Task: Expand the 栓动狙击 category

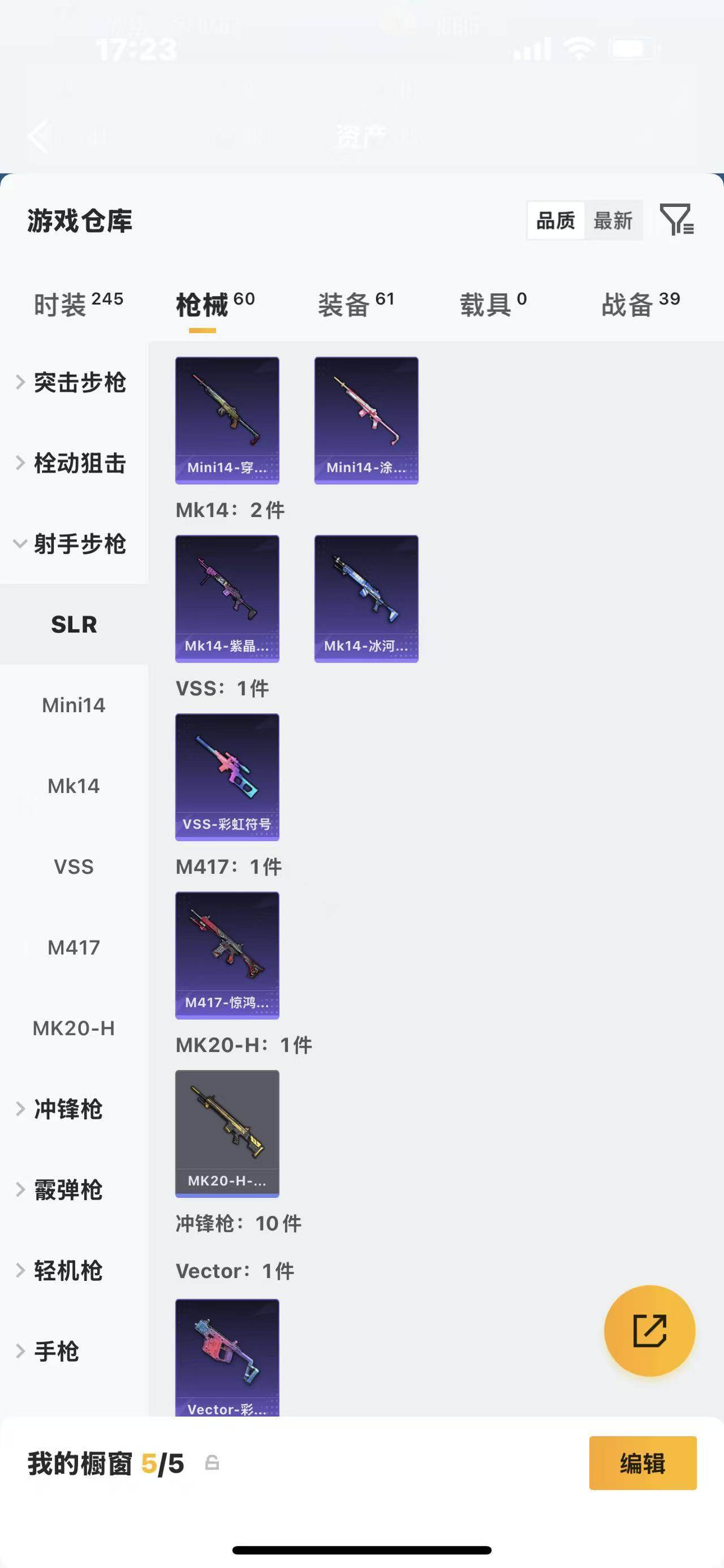Action: point(72,463)
